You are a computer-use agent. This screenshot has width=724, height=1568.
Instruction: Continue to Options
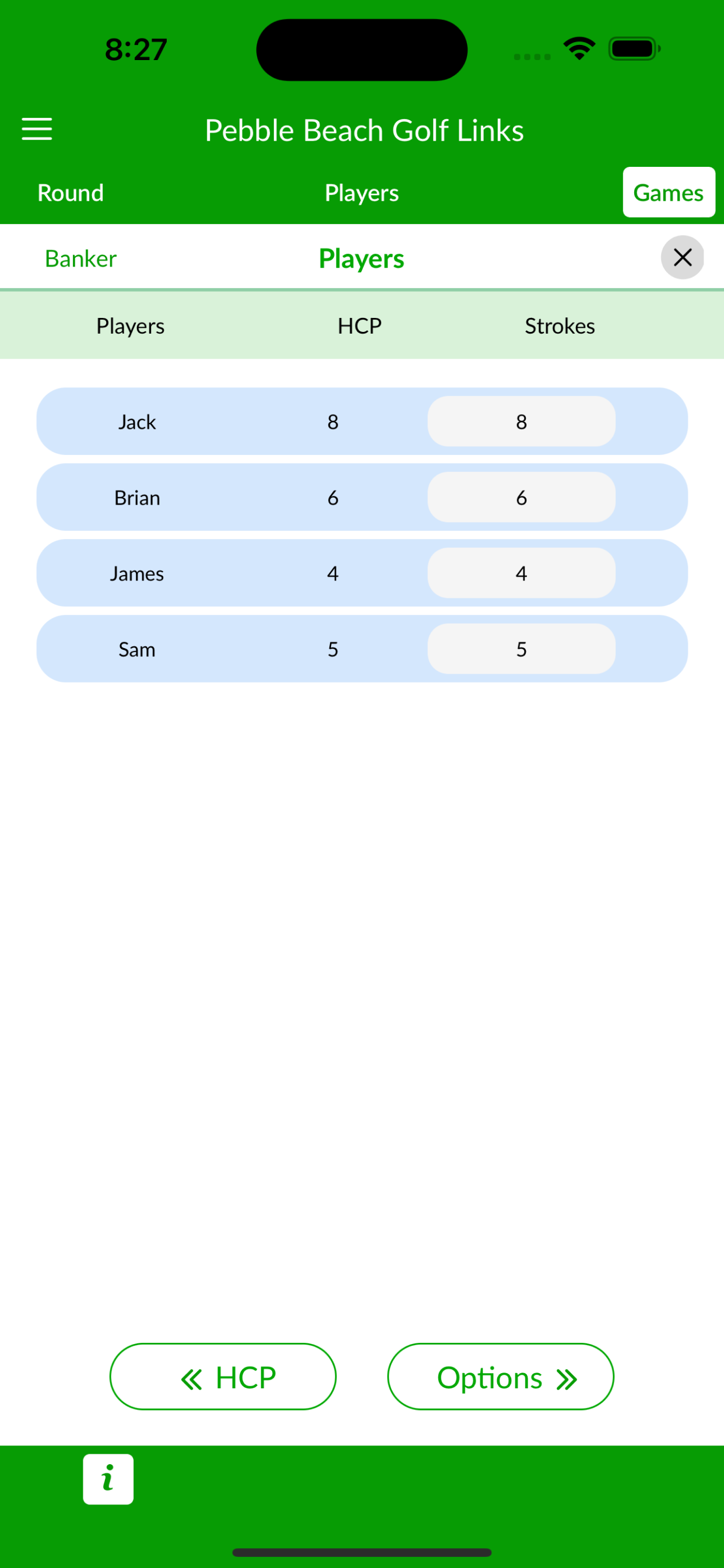click(501, 1377)
